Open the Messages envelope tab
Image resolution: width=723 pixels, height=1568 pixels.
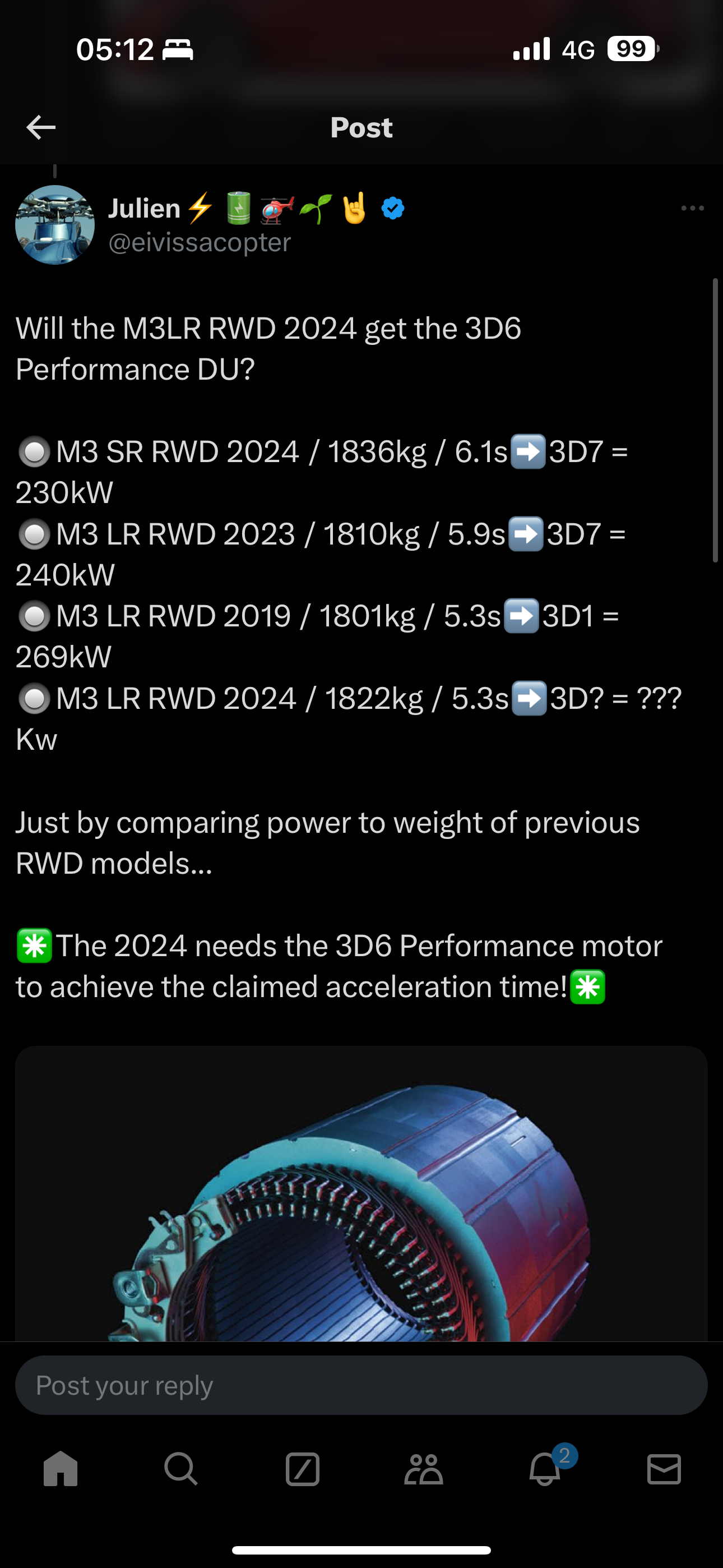click(664, 1469)
